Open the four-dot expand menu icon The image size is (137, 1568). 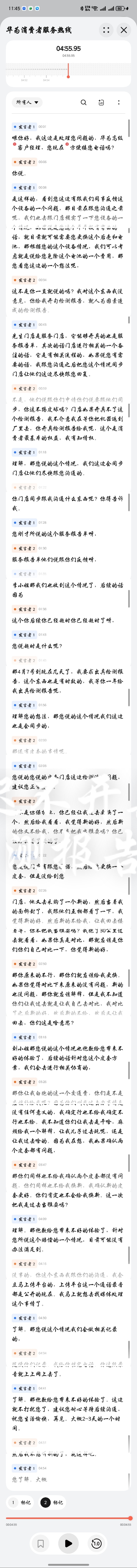pyautogui.click(x=106, y=30)
